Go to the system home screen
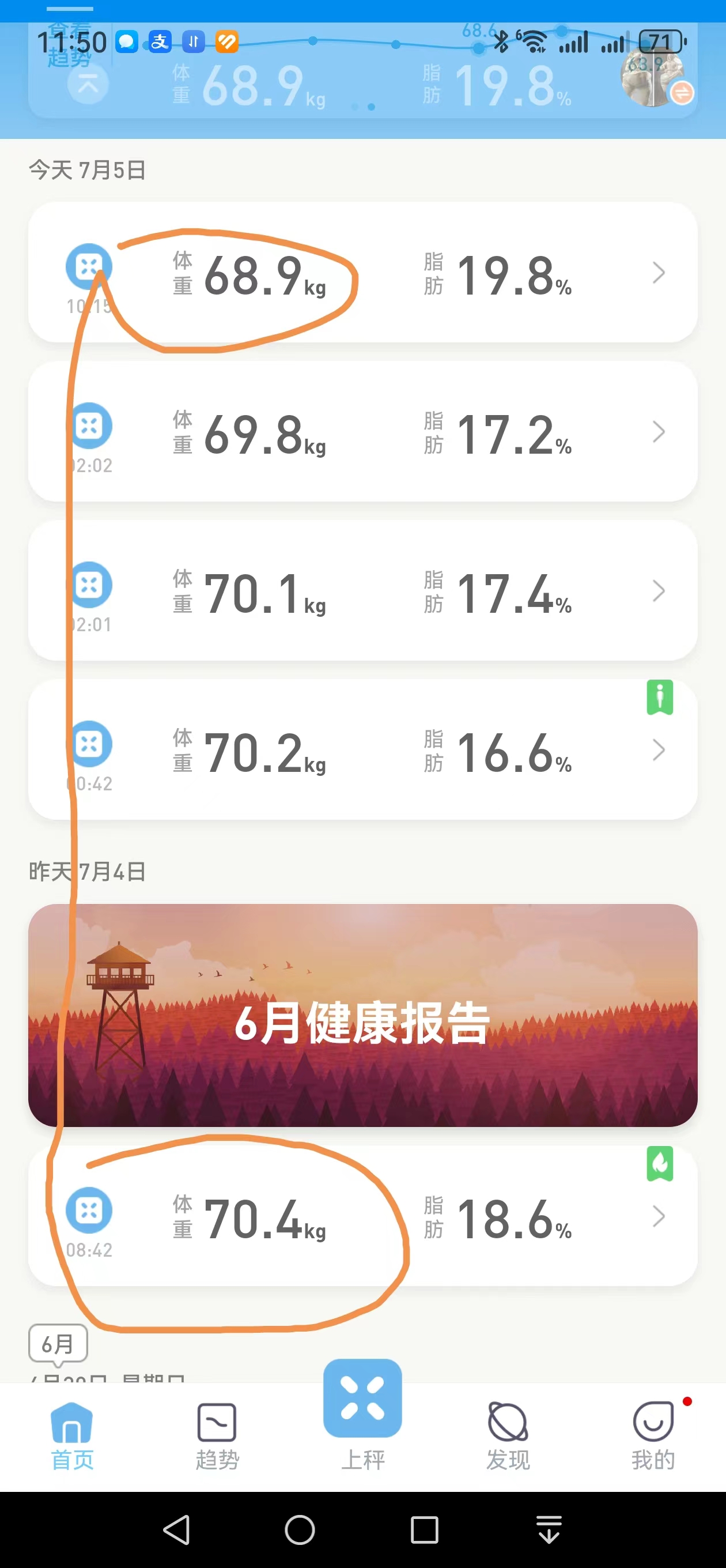The height and width of the screenshot is (1568, 726). pyautogui.click(x=300, y=1529)
